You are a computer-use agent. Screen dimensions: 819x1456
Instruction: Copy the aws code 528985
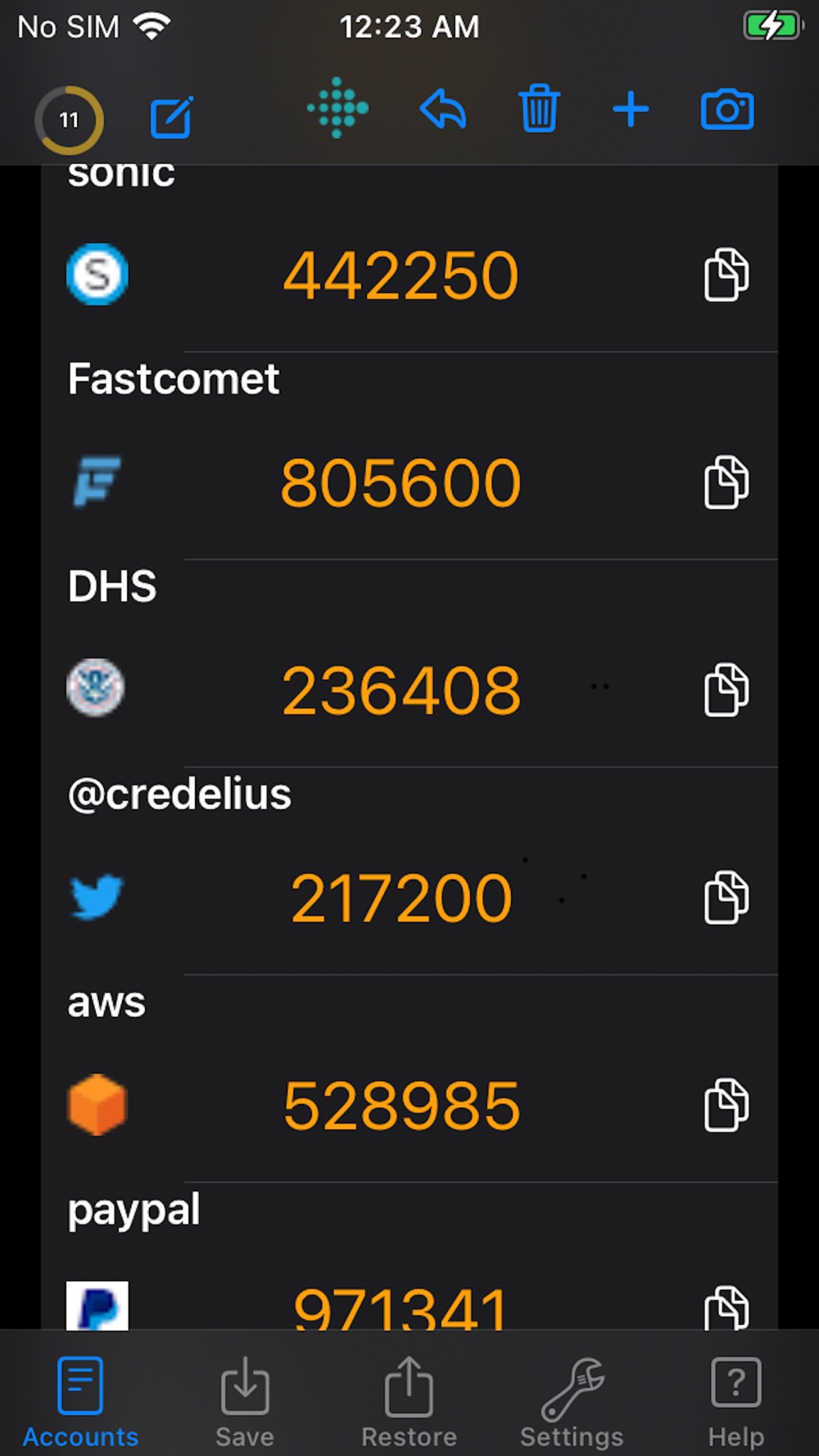coord(726,1104)
